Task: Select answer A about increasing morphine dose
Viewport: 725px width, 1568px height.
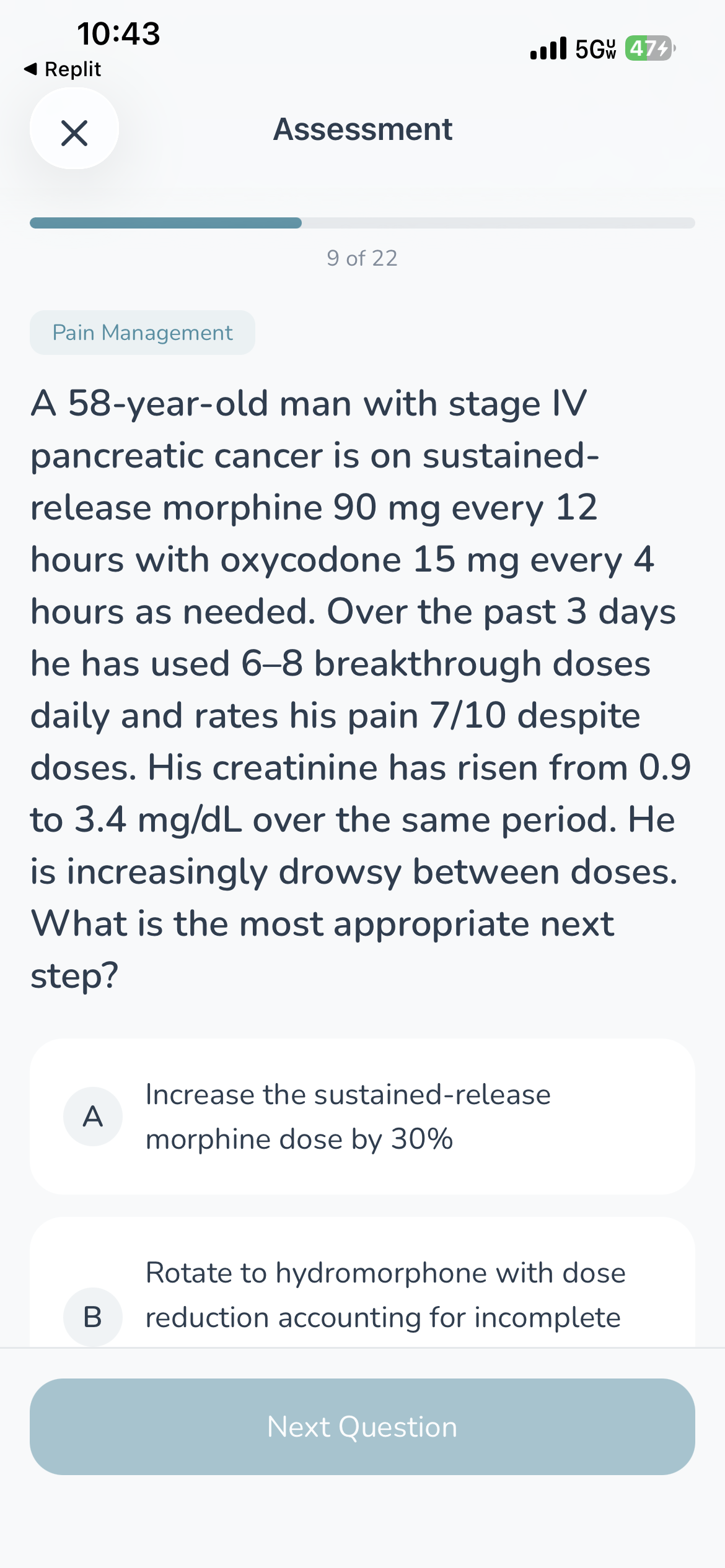Action: pos(362,1117)
